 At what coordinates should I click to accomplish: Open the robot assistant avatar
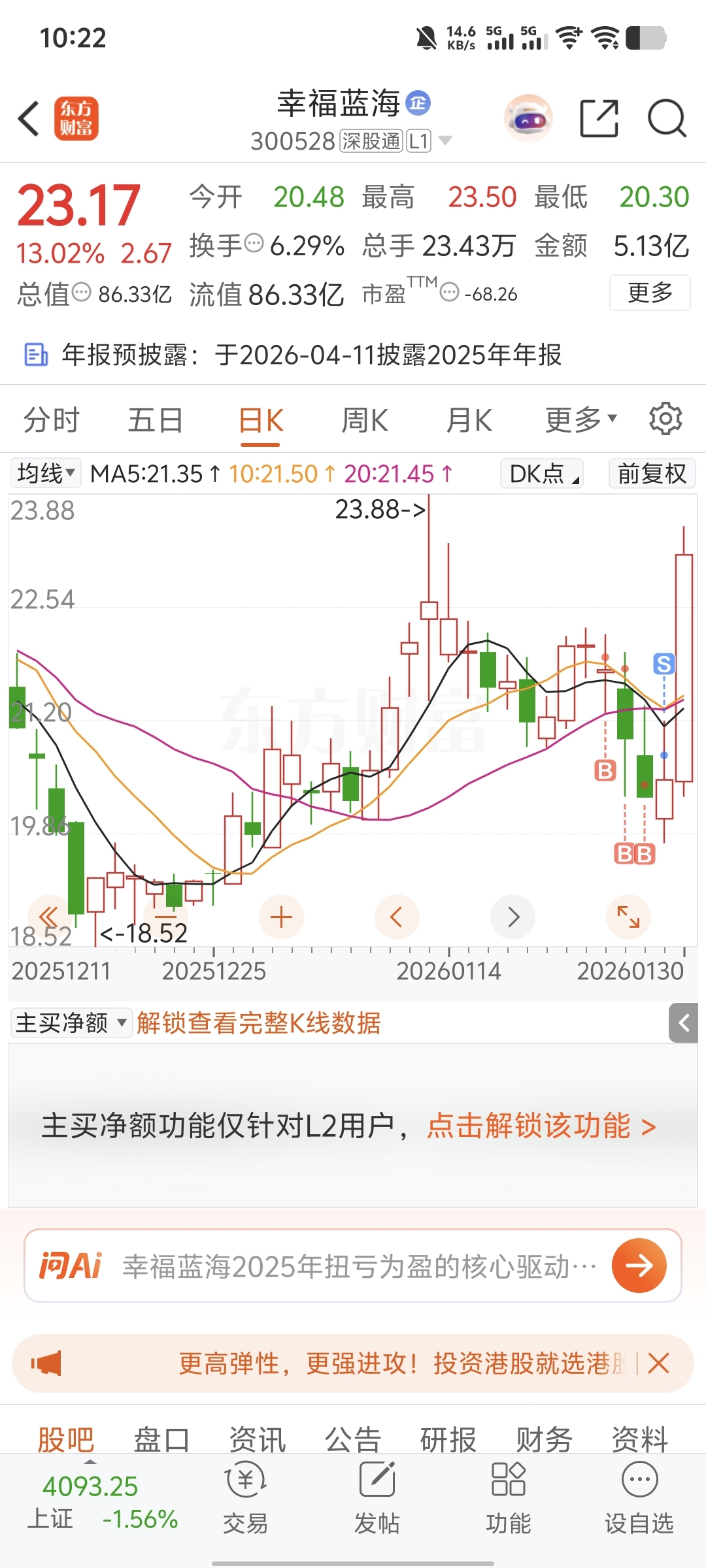coord(528,119)
